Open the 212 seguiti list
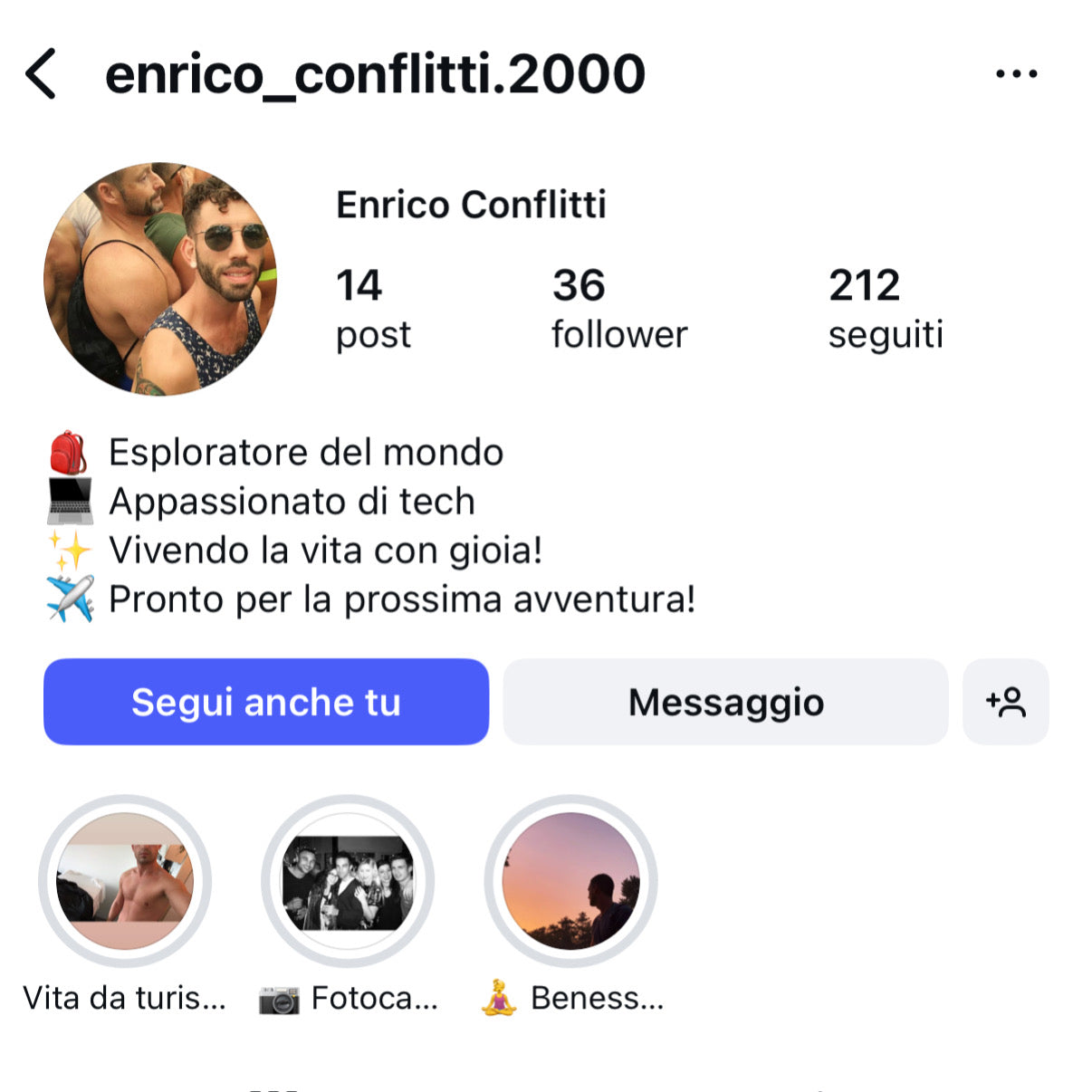Screen dimensions: 1092x1092 885,308
